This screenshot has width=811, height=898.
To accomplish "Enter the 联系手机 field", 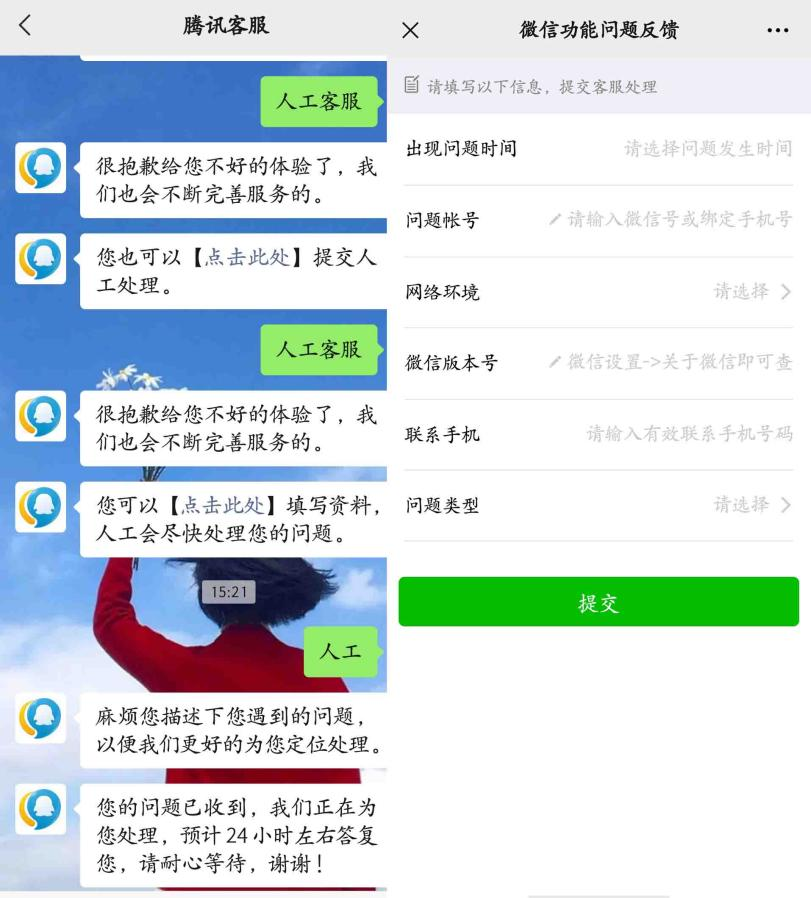I will (x=688, y=434).
